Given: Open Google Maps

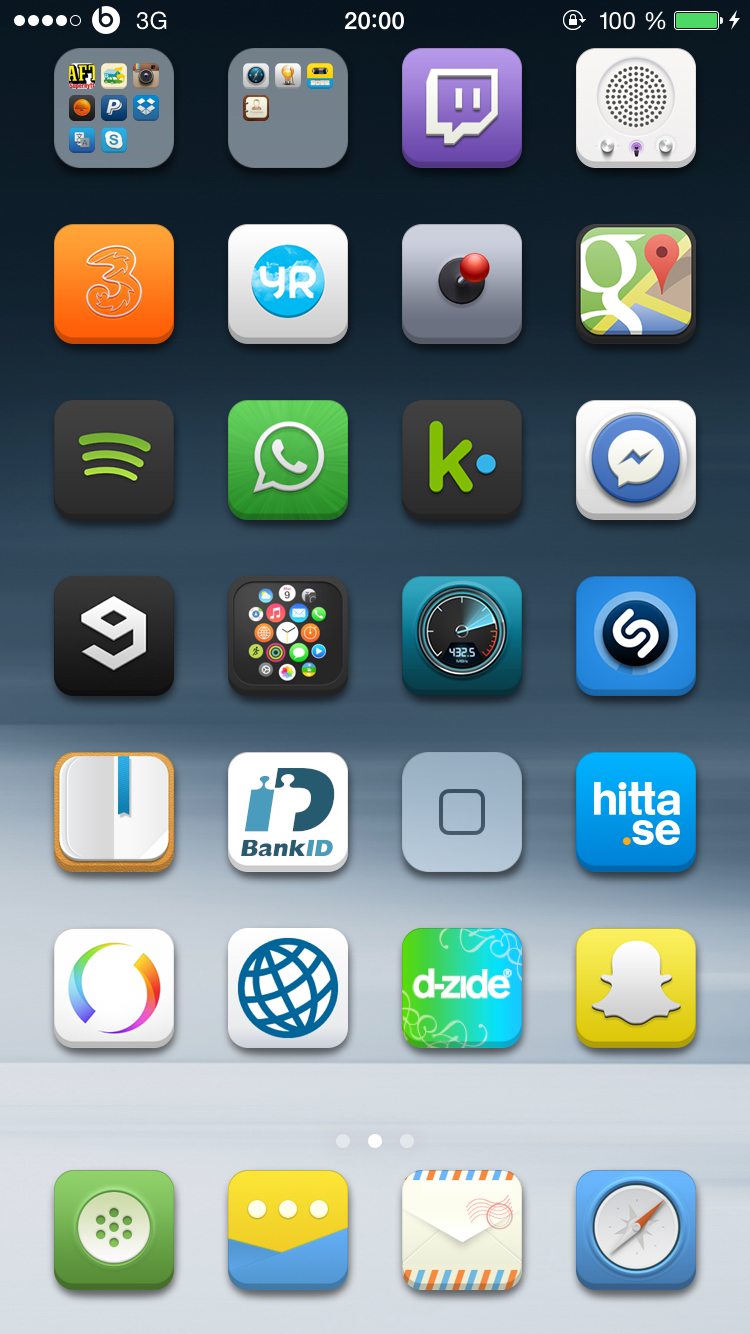Looking at the screenshot, I should tap(636, 284).
